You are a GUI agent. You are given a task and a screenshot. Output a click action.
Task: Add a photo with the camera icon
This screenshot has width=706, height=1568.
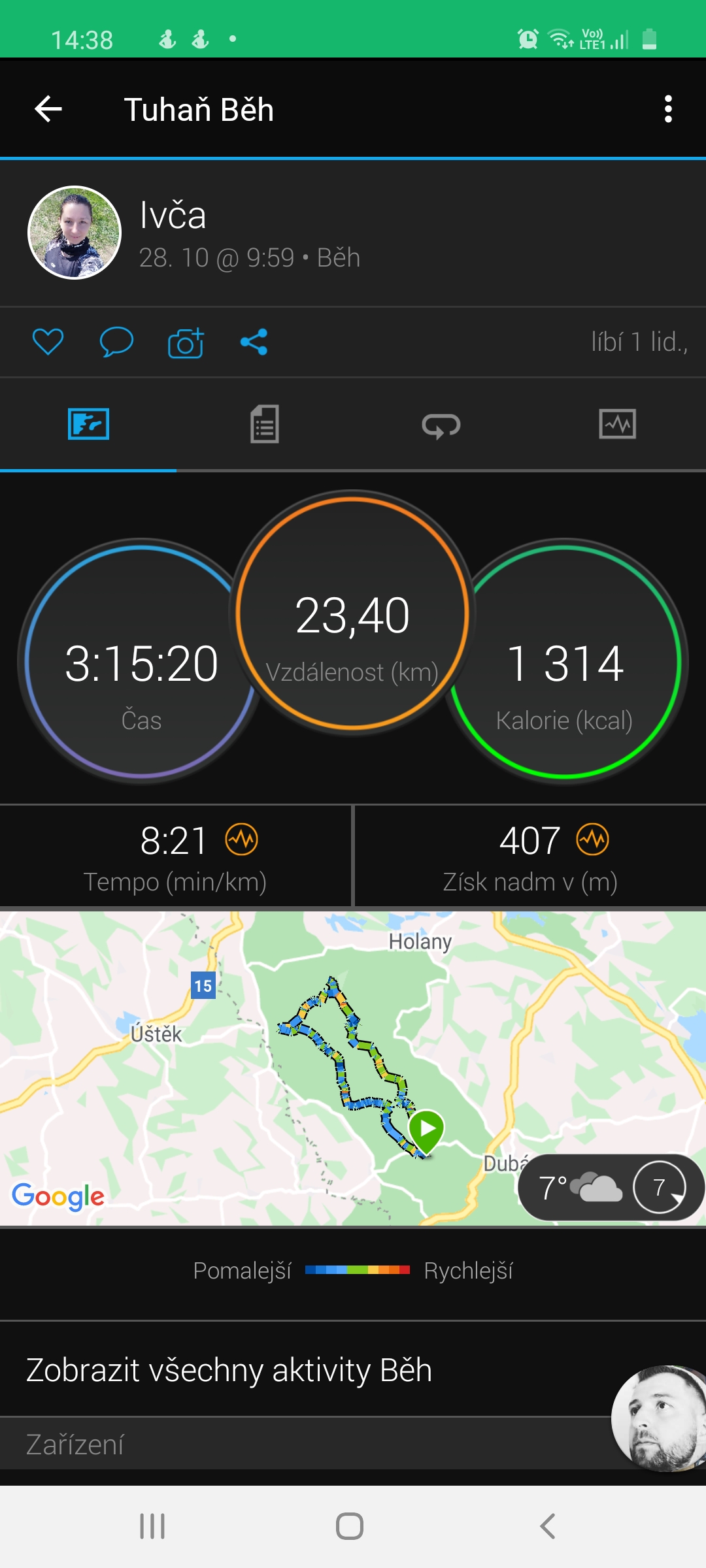pos(186,342)
